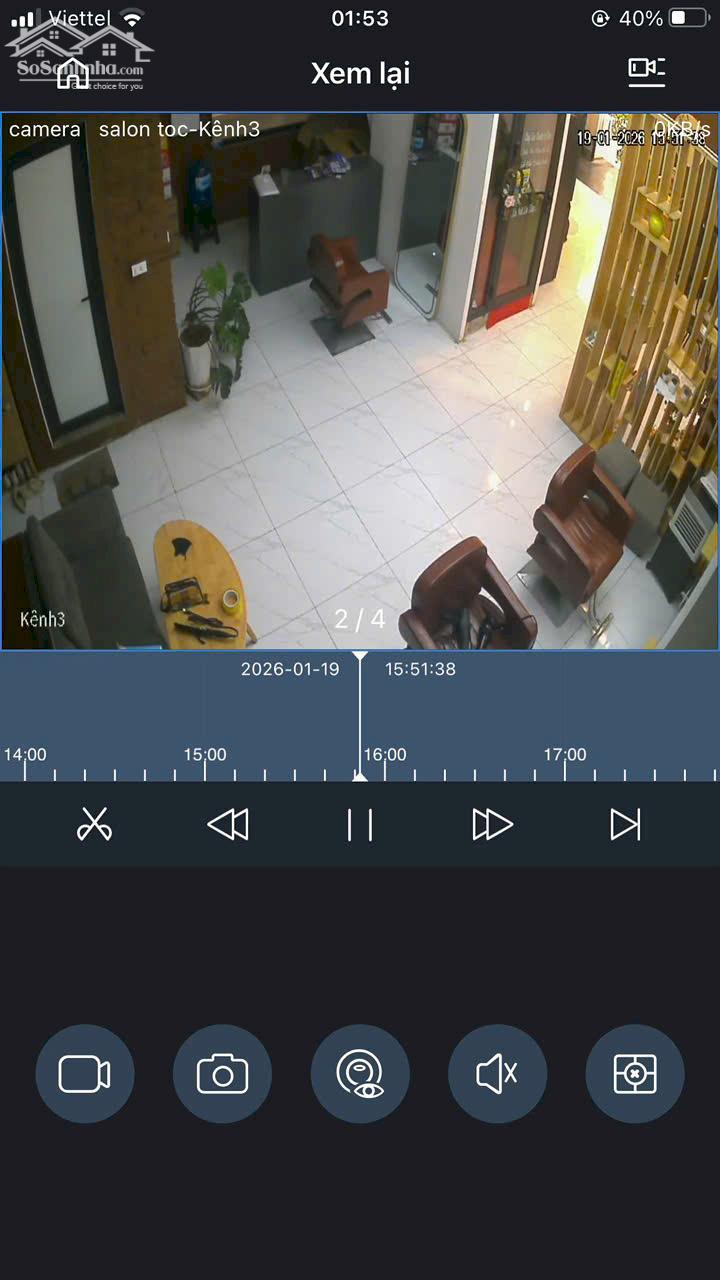Mute the playback audio

pos(497,1073)
